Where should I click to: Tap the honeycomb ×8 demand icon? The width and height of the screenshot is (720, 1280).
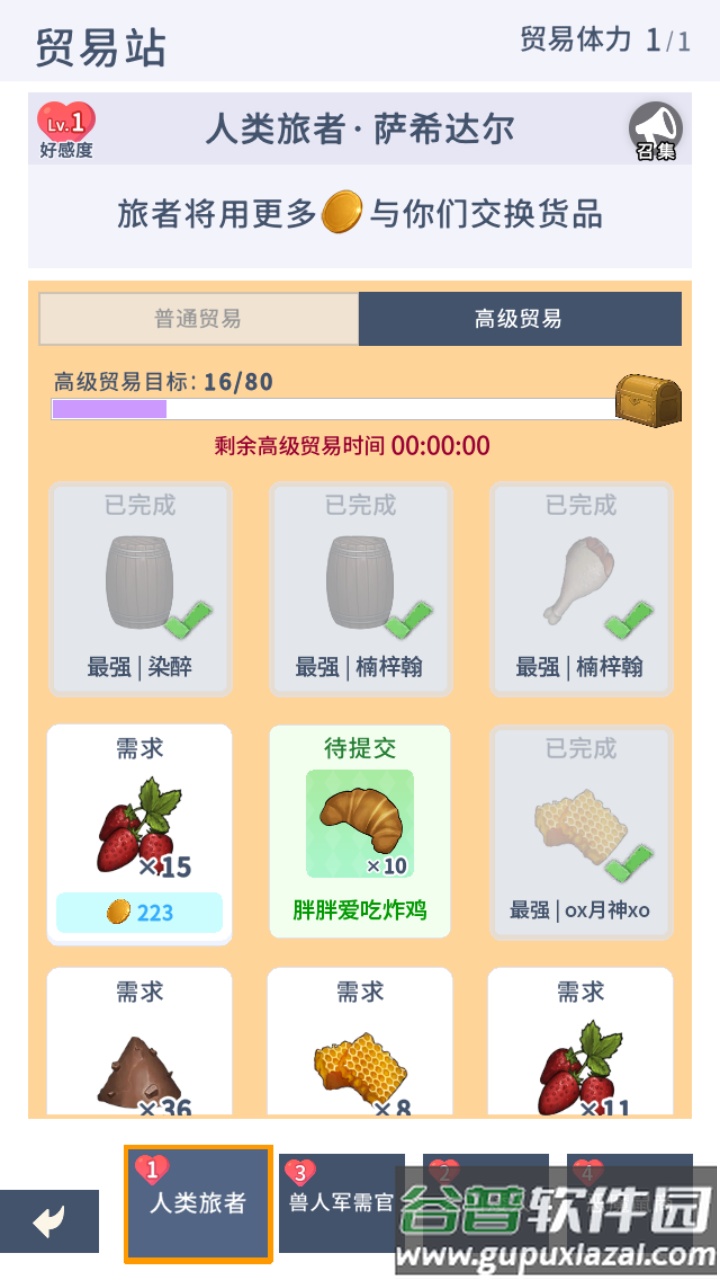[x=358, y=1063]
